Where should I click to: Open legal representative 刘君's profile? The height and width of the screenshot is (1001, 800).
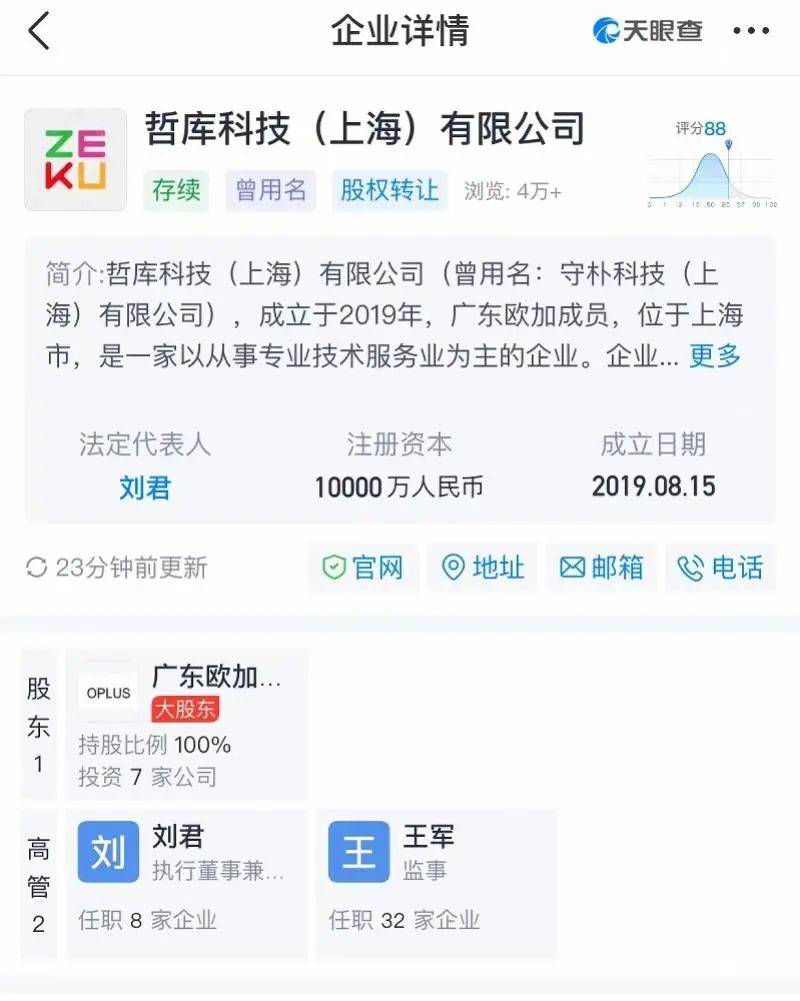[145, 488]
